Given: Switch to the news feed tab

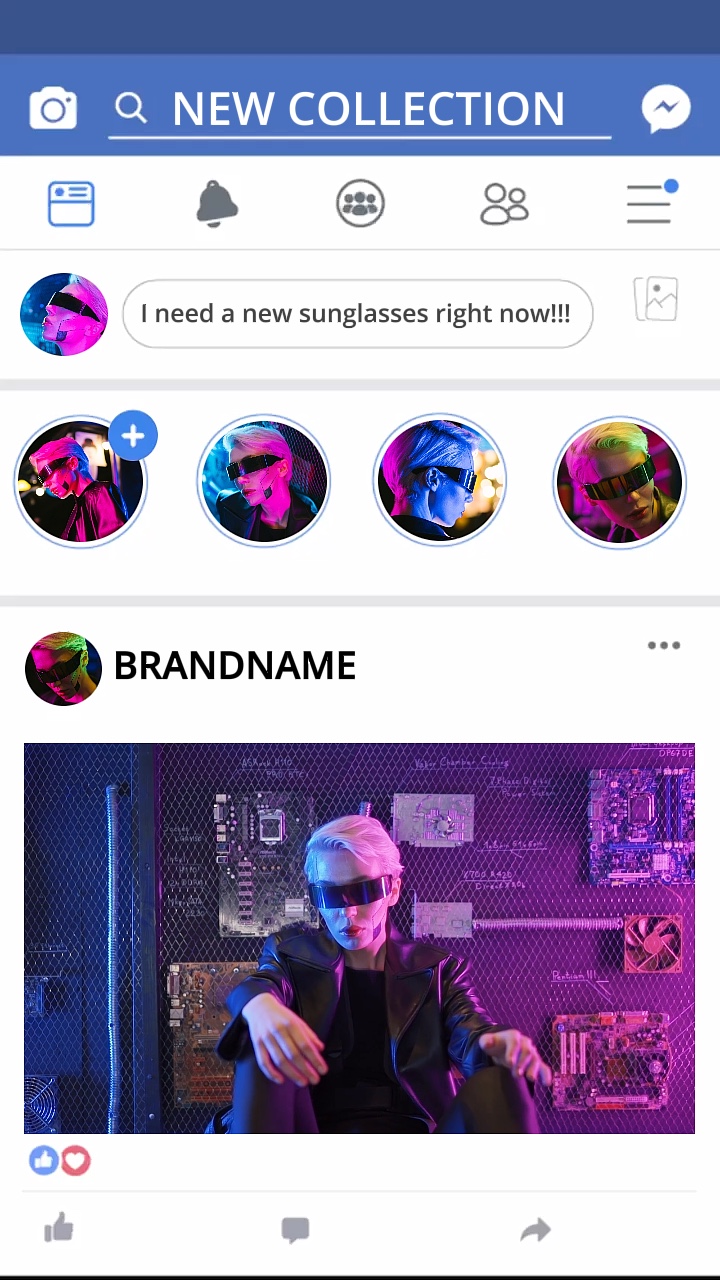Looking at the screenshot, I should pyautogui.click(x=71, y=204).
